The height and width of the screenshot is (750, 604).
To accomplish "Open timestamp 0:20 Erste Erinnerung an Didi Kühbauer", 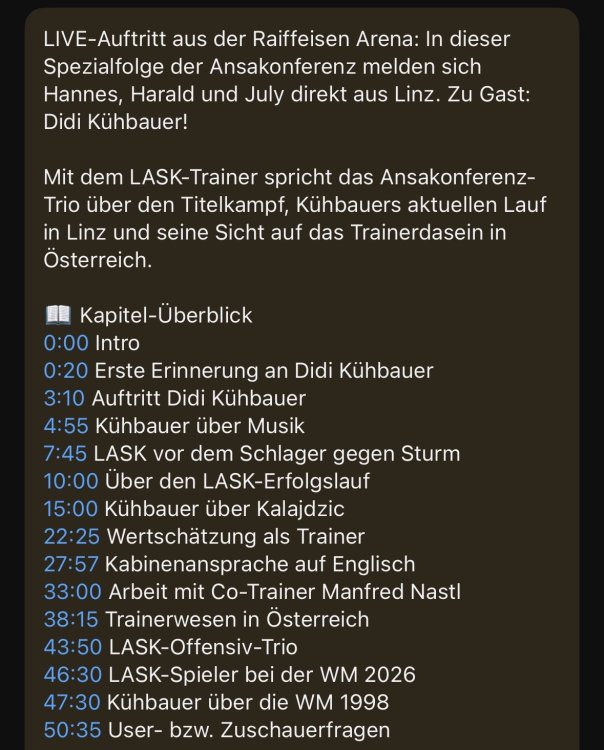I will [x=66, y=371].
